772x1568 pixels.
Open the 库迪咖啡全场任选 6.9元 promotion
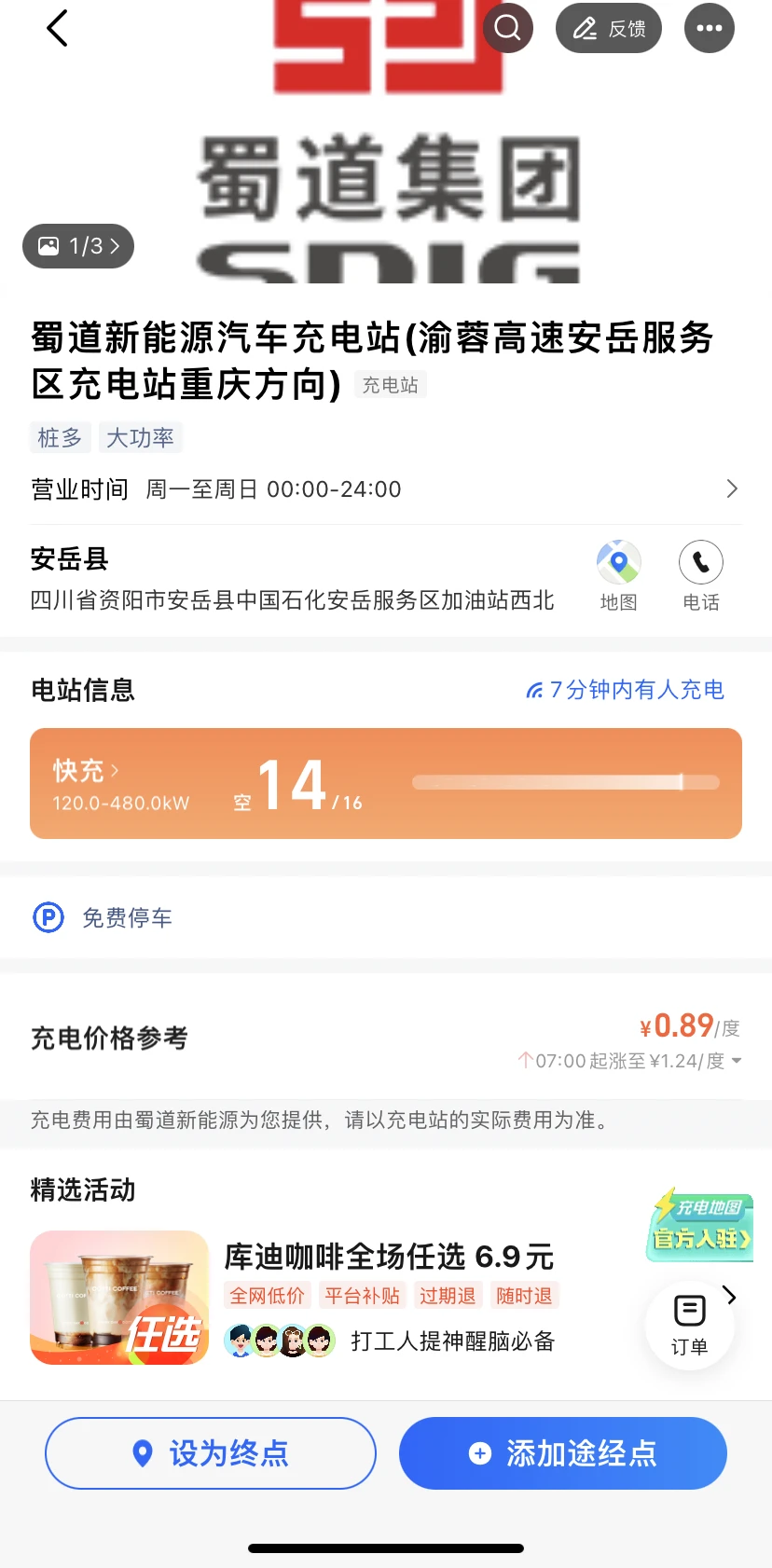point(389,1258)
